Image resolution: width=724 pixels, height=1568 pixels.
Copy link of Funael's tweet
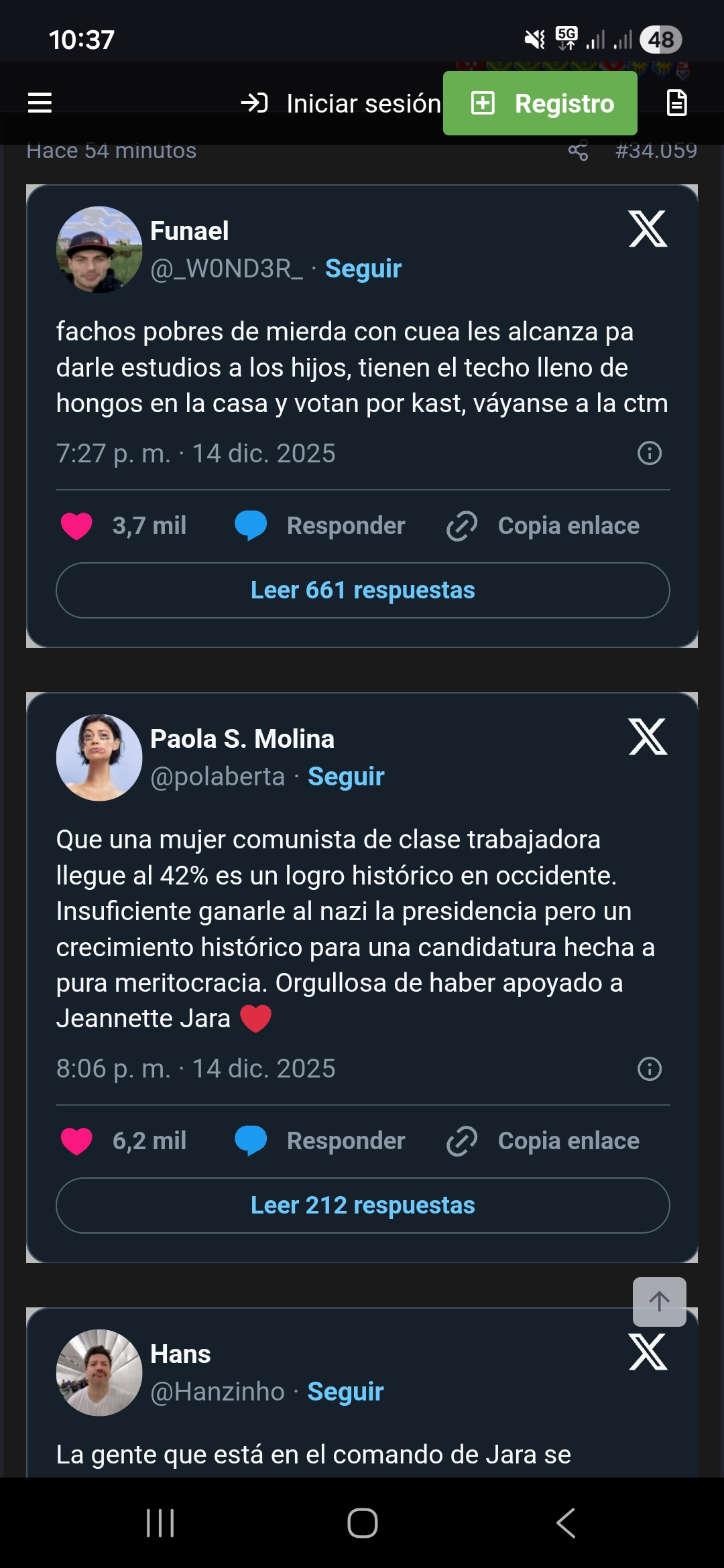[x=544, y=526]
